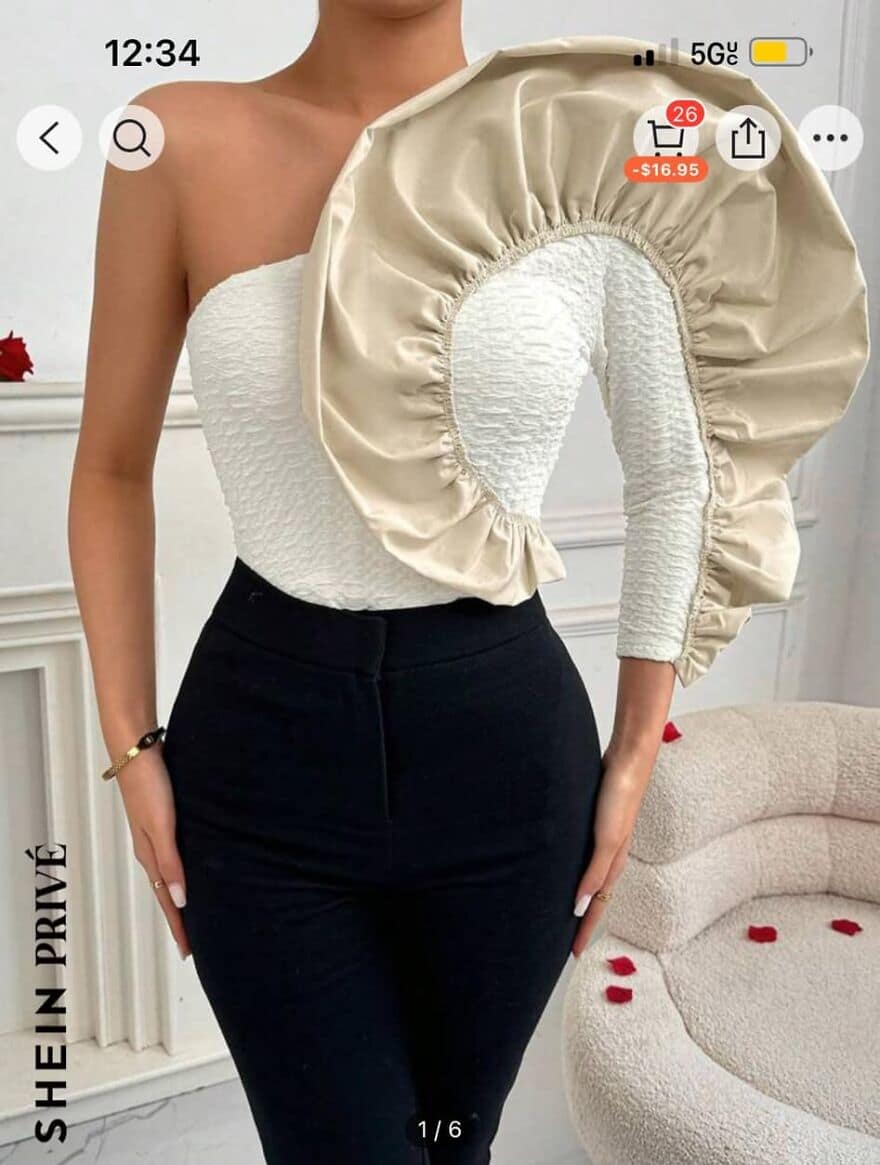880x1165 pixels.
Task: Share this product
Action: click(748, 138)
